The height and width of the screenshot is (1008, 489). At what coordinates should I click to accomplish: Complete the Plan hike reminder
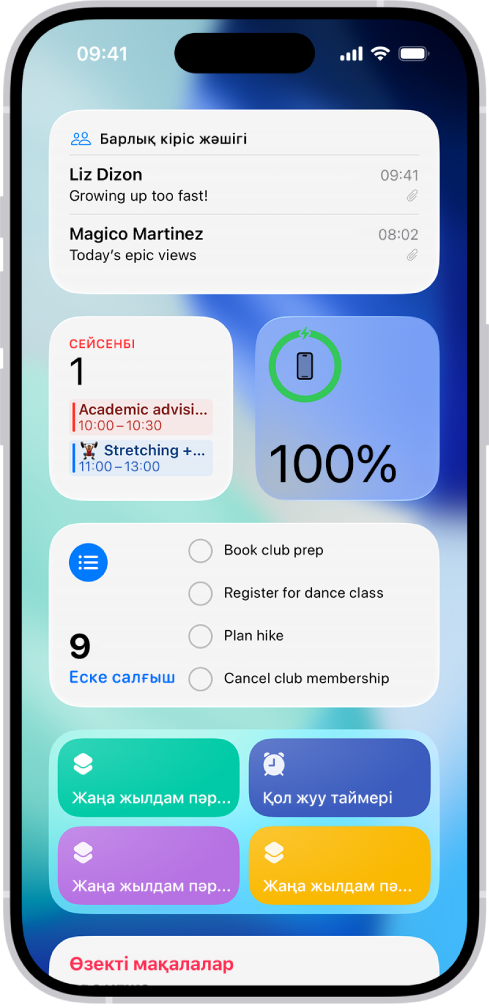200,636
